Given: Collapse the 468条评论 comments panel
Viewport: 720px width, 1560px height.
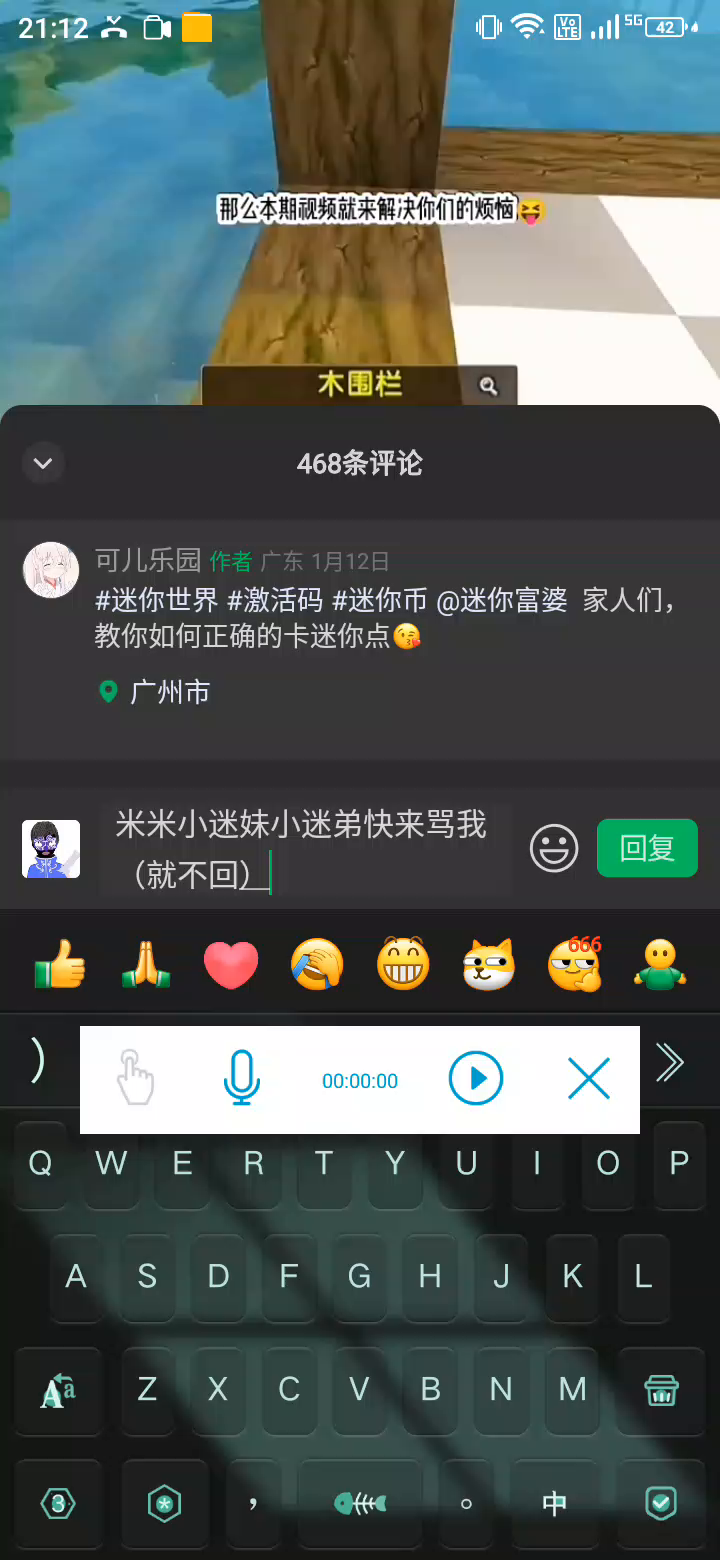Looking at the screenshot, I should [x=43, y=463].
